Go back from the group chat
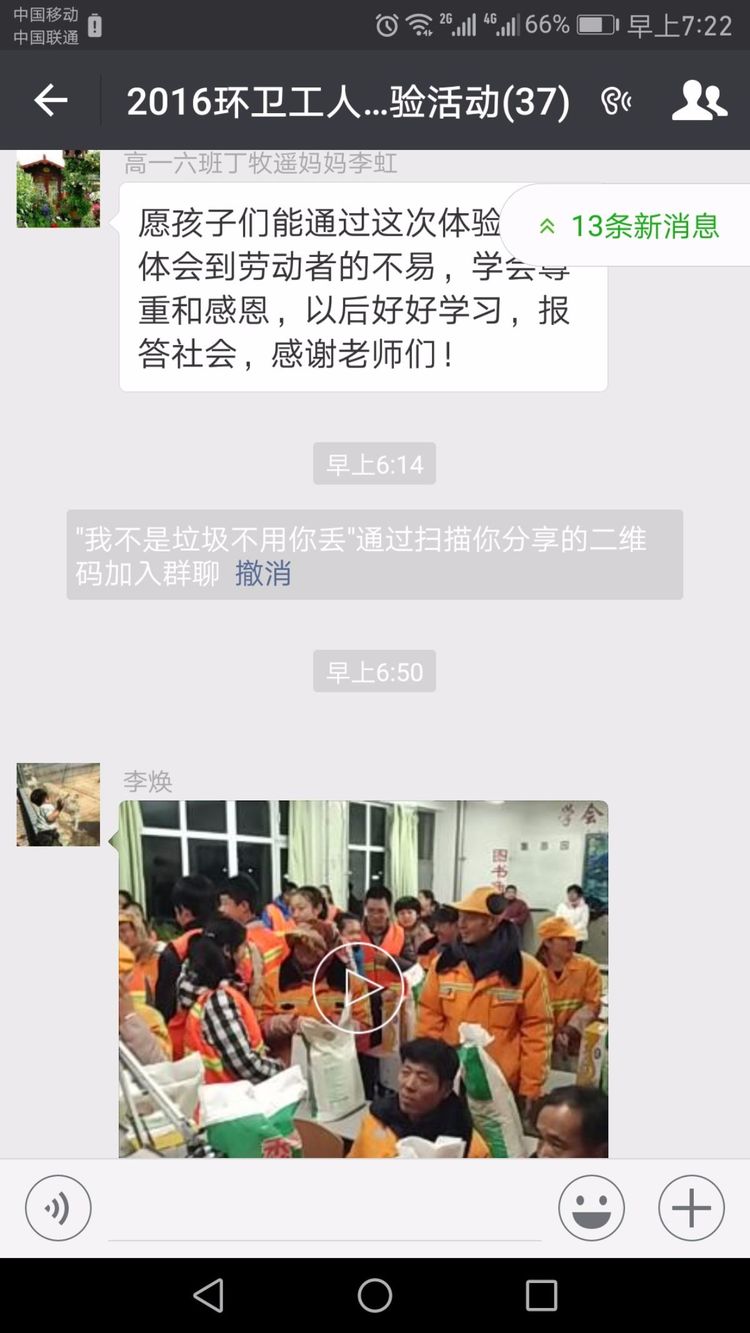This screenshot has width=750, height=1333. 50,100
